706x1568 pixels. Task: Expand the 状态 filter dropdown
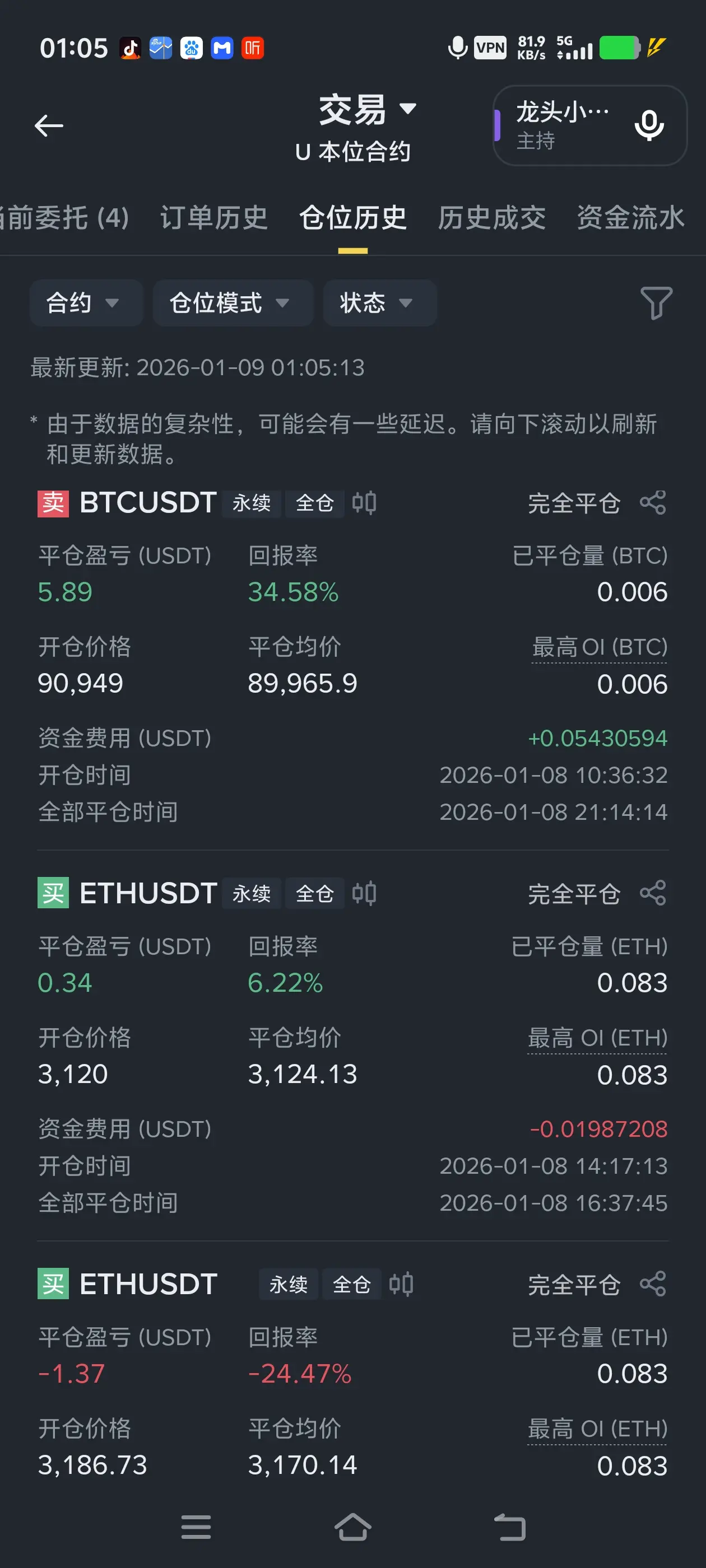coord(379,302)
